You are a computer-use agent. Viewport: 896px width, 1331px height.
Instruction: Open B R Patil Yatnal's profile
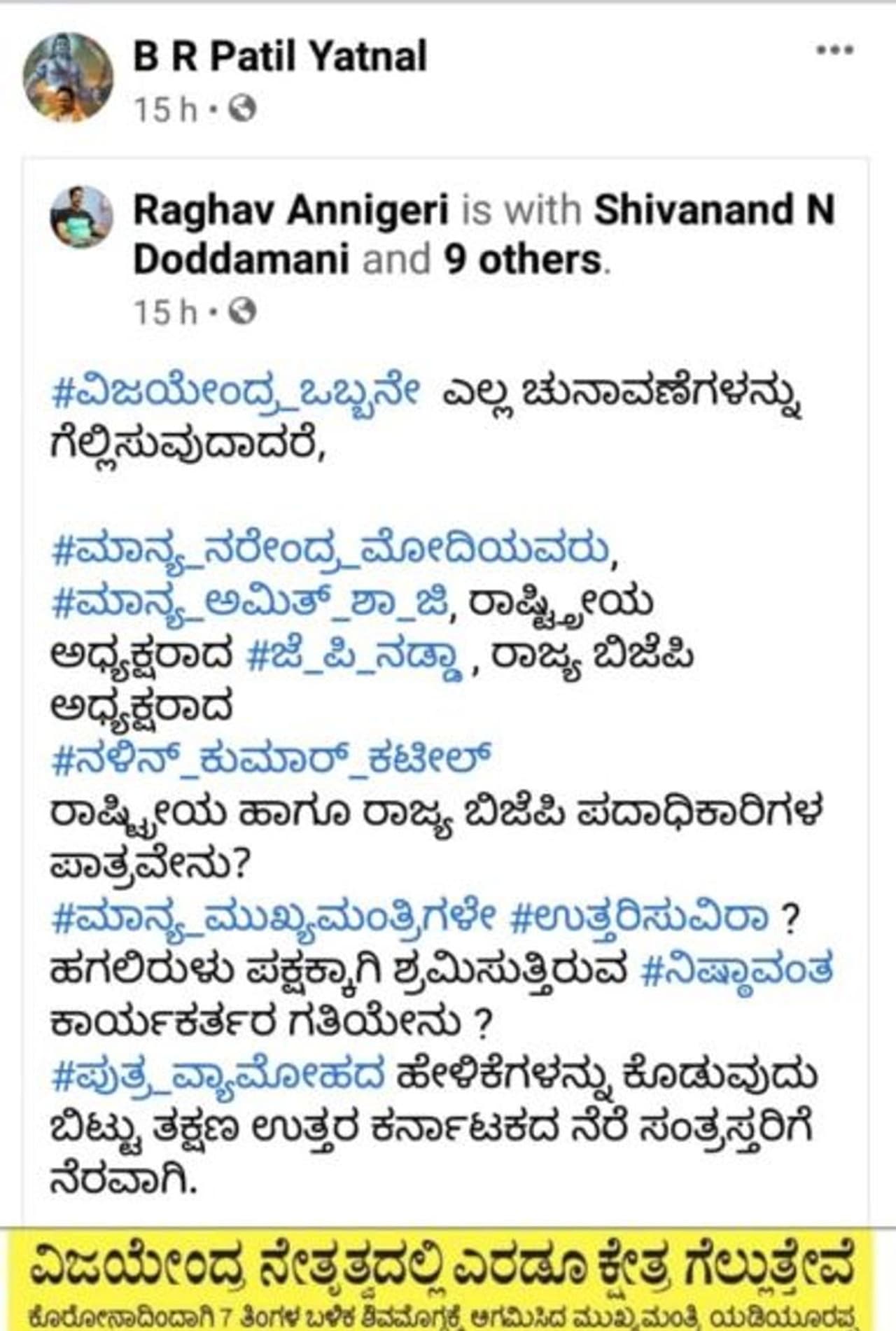coord(280,56)
